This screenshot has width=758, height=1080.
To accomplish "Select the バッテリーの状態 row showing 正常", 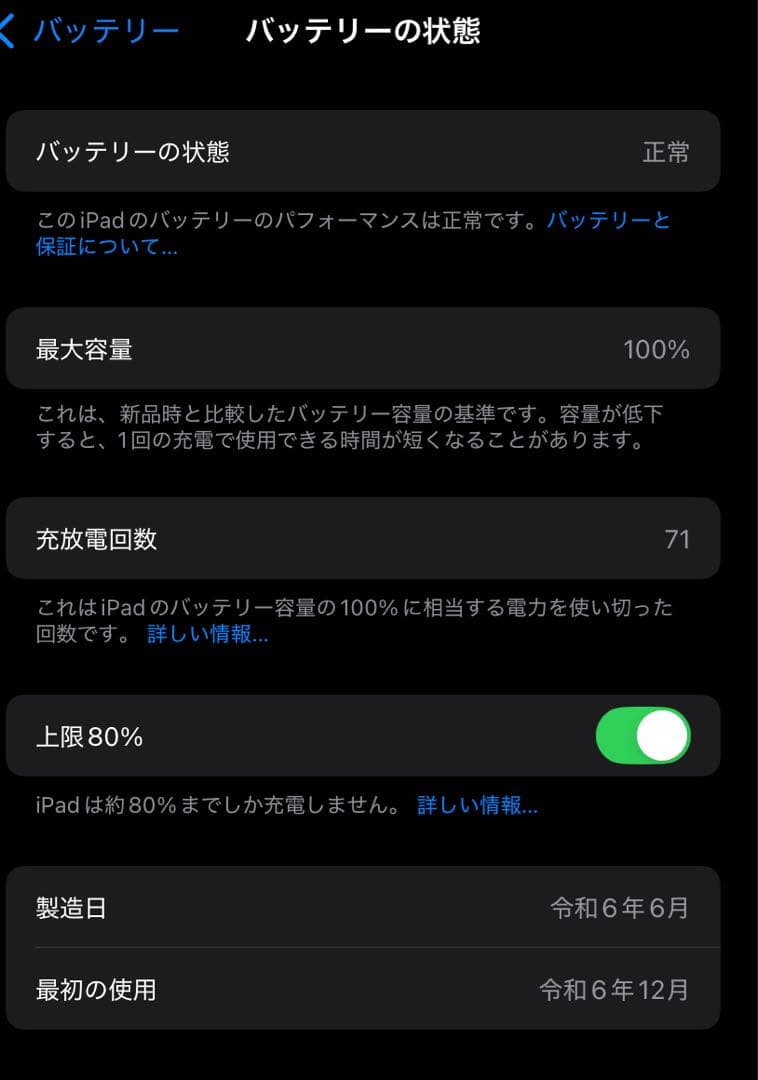I will coord(379,150).
